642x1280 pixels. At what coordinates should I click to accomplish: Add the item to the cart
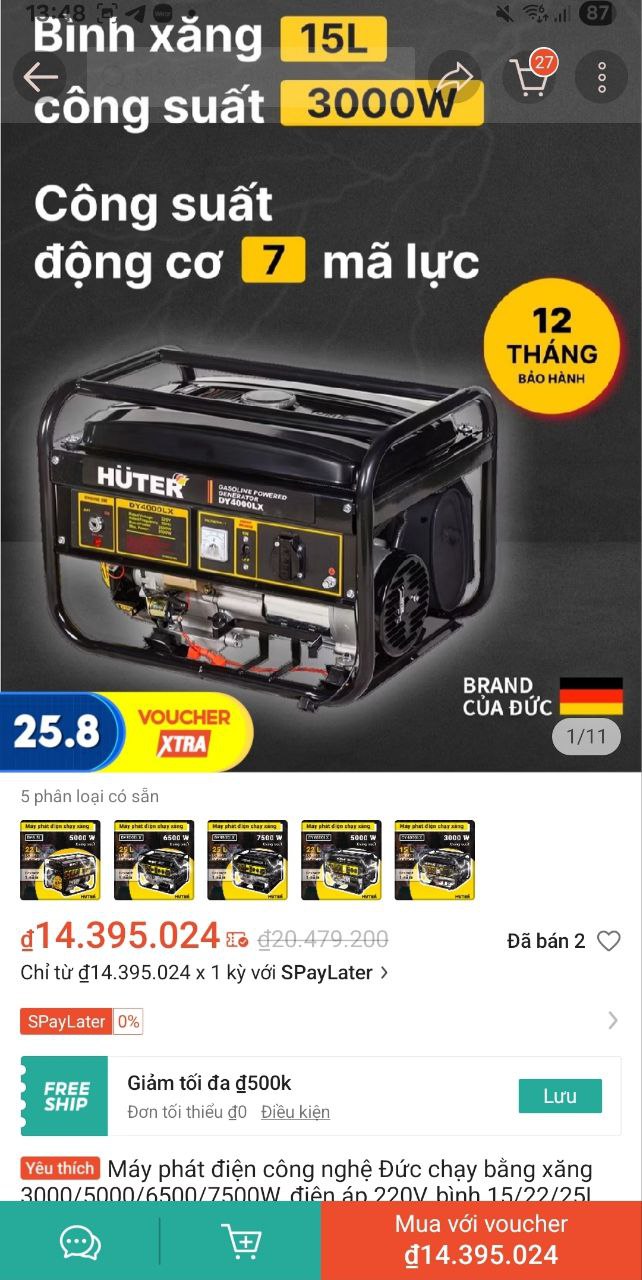click(241, 1242)
